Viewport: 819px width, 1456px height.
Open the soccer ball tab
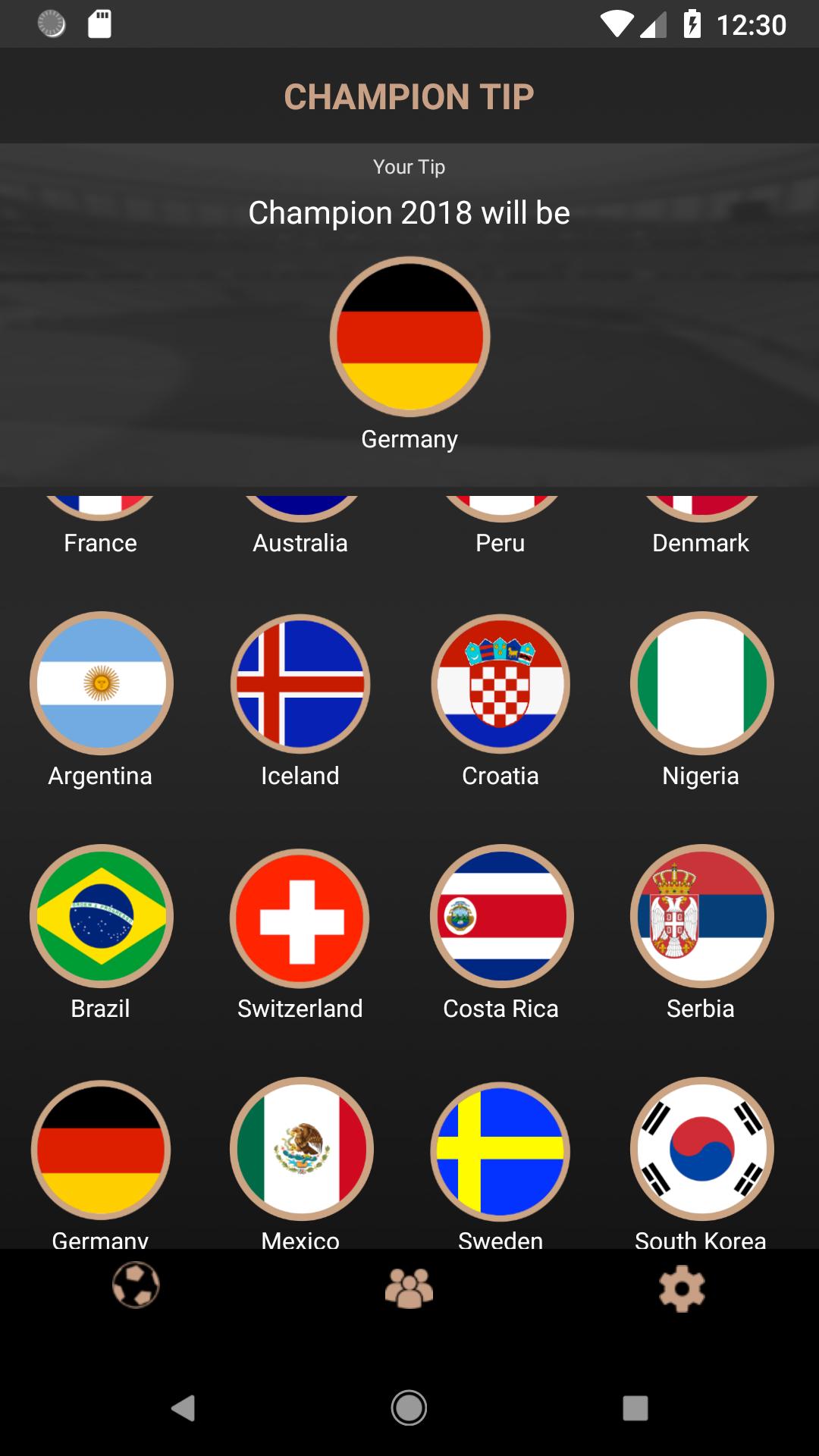136,1288
